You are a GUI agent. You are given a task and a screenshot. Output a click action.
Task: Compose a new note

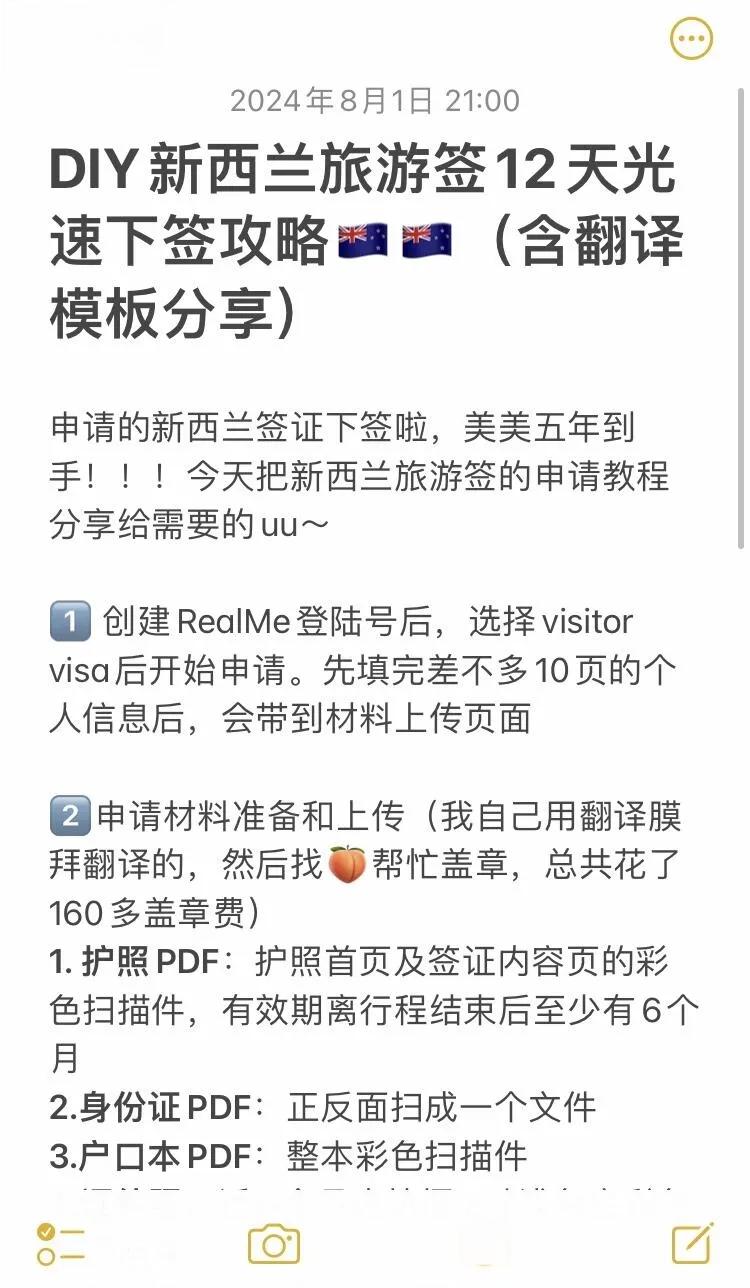pos(693,1243)
